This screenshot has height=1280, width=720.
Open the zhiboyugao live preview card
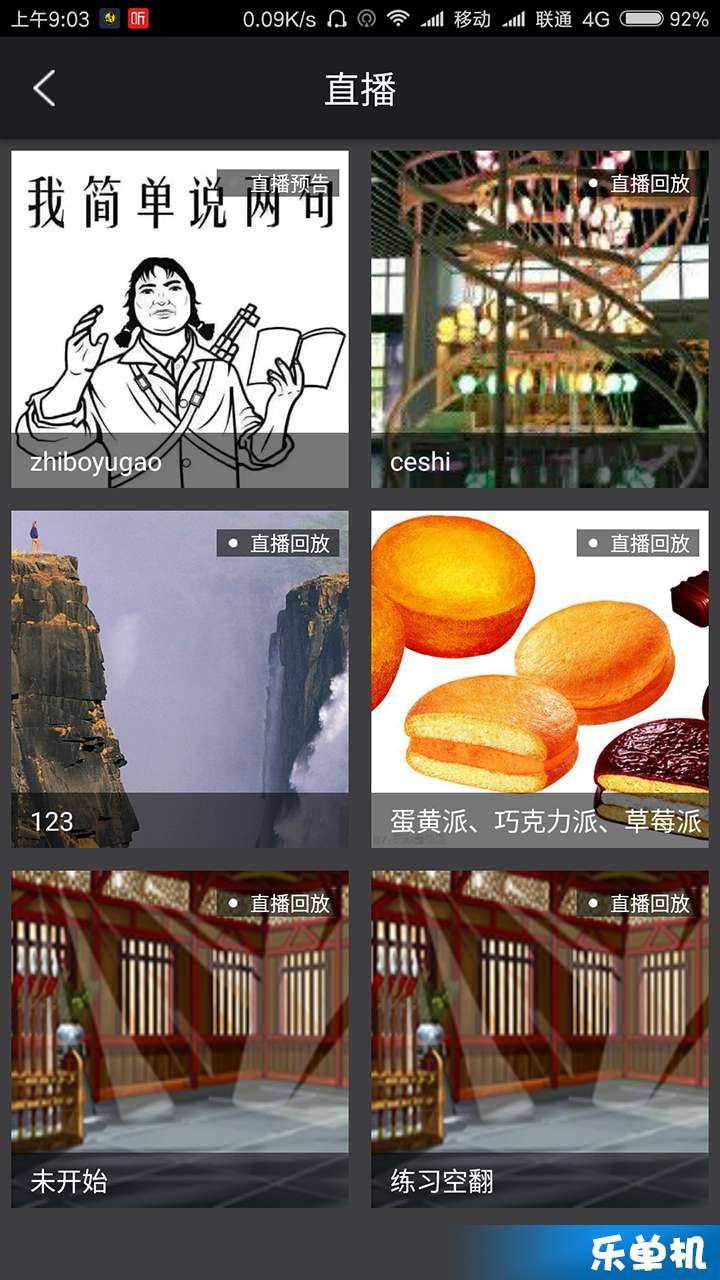click(180, 319)
